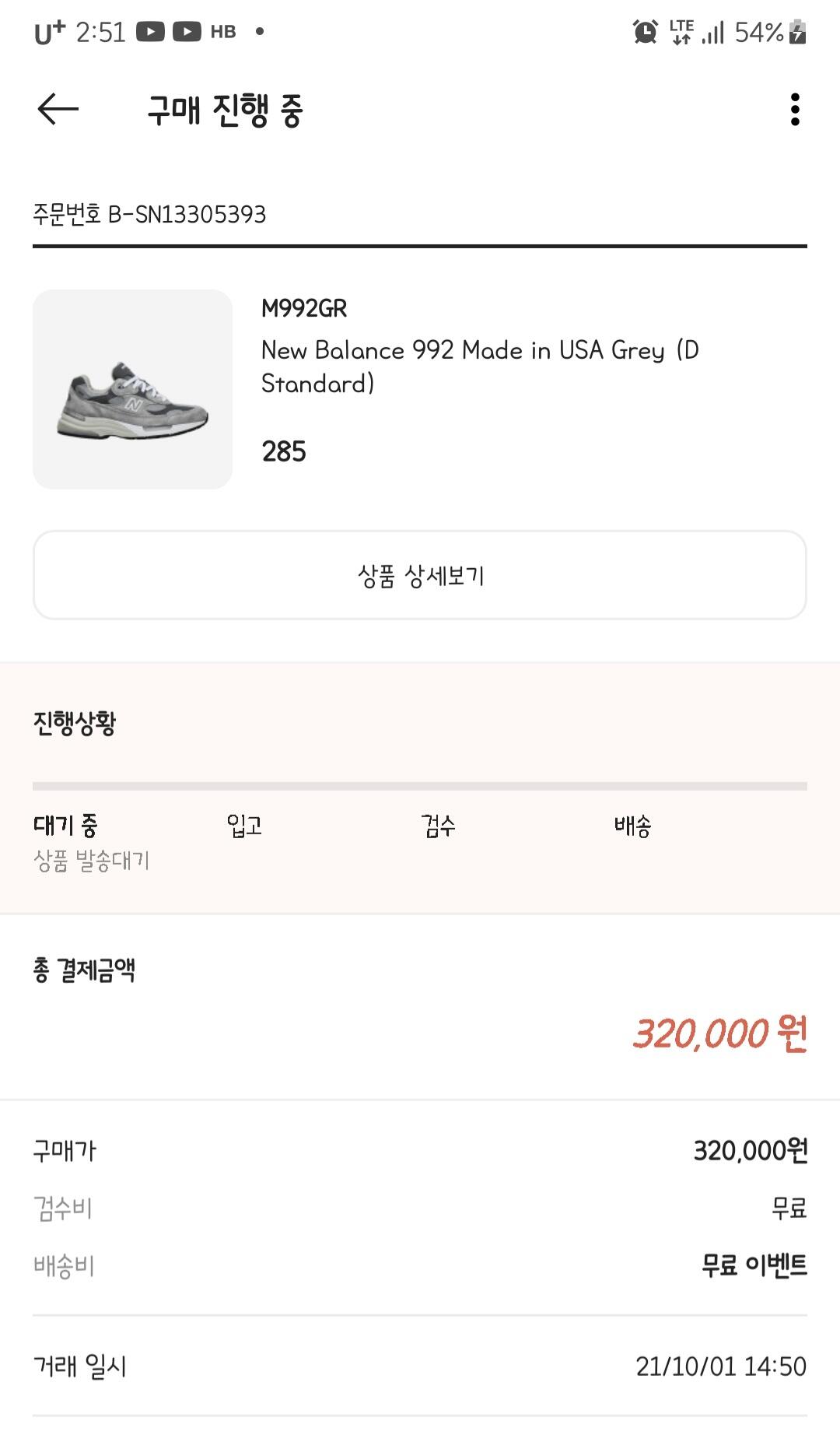Open the three-dot overflow menu

point(794,110)
